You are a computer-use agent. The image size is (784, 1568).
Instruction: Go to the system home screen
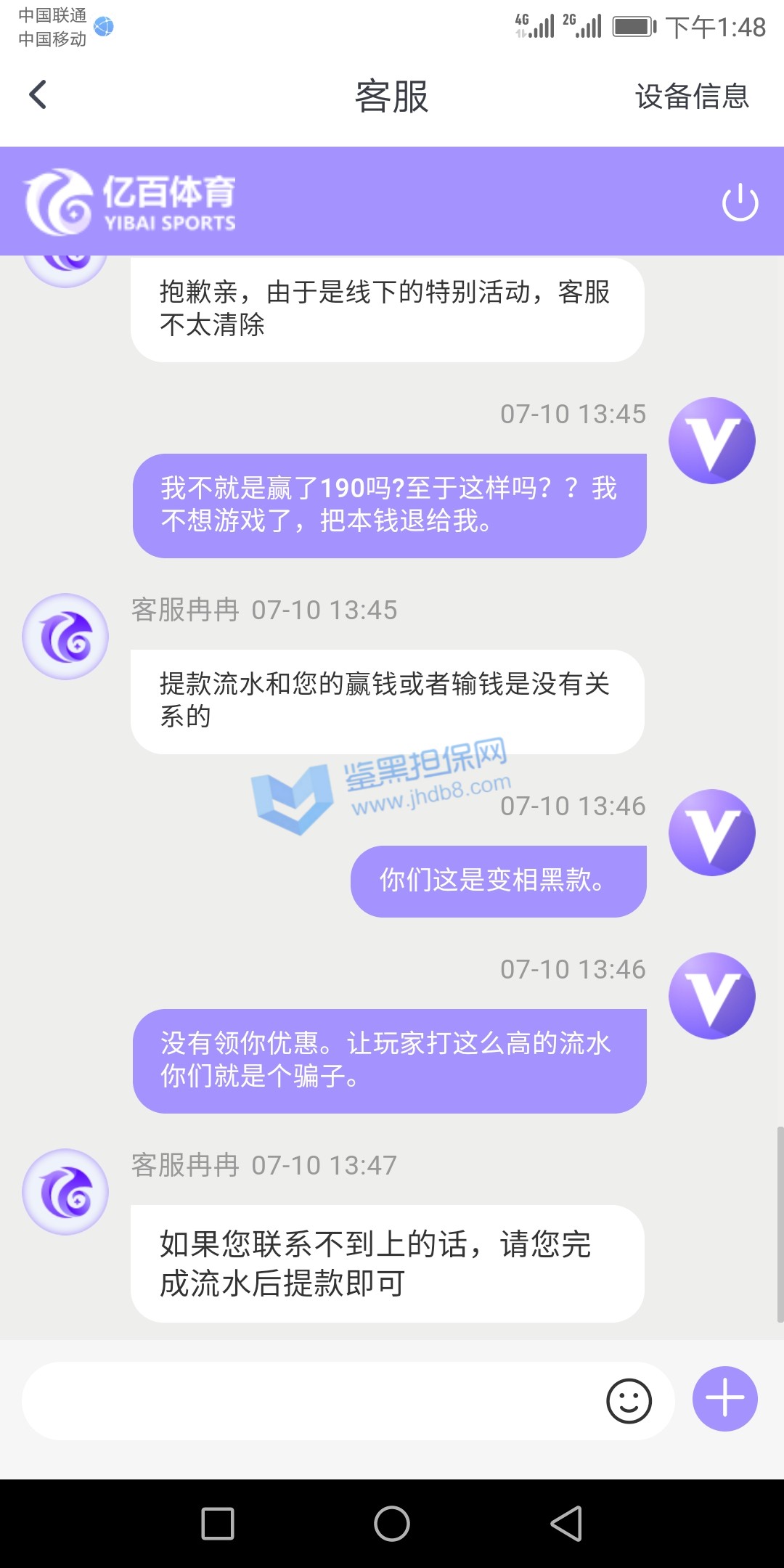coord(392,1523)
